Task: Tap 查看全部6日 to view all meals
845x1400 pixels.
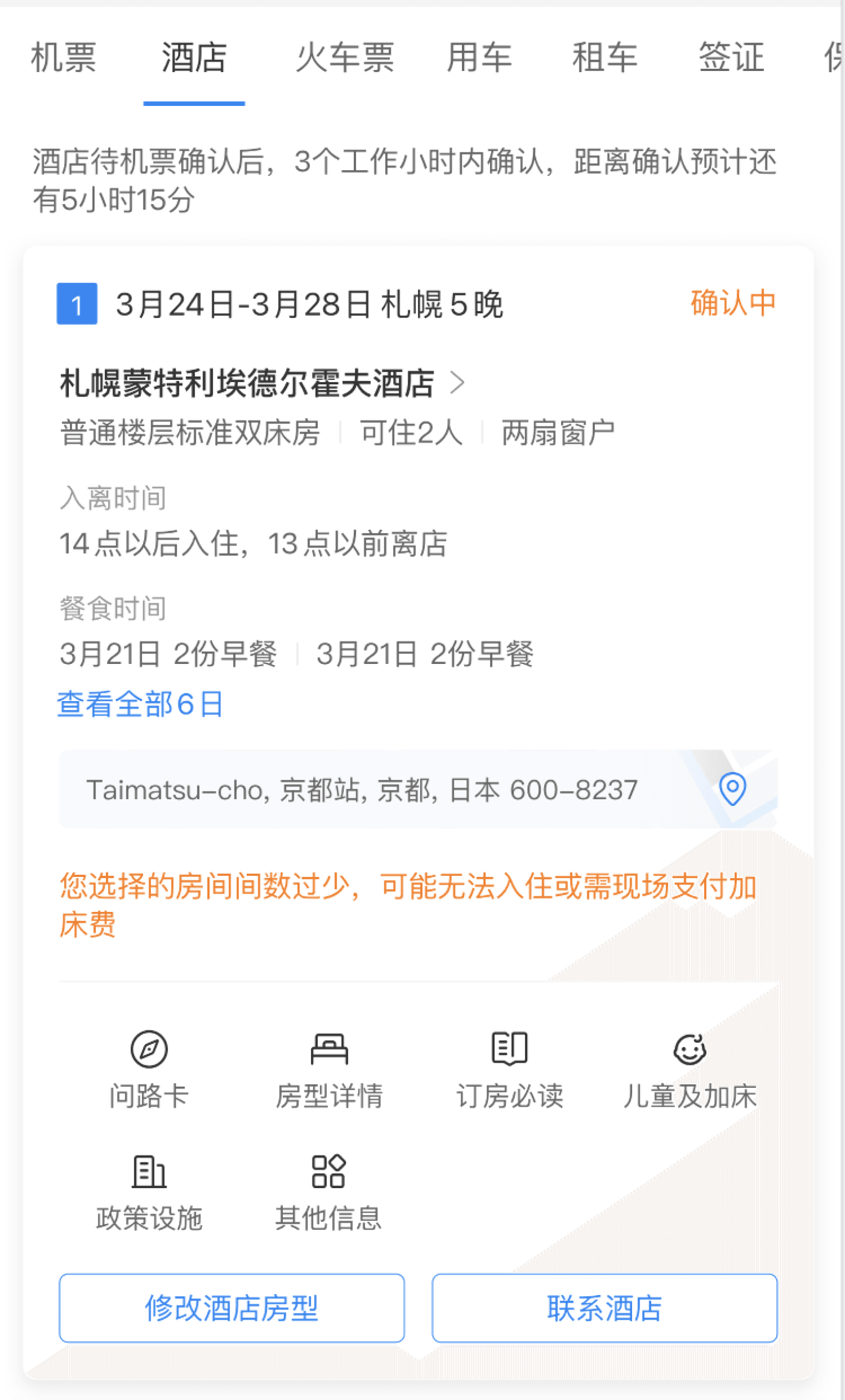Action: click(x=140, y=704)
